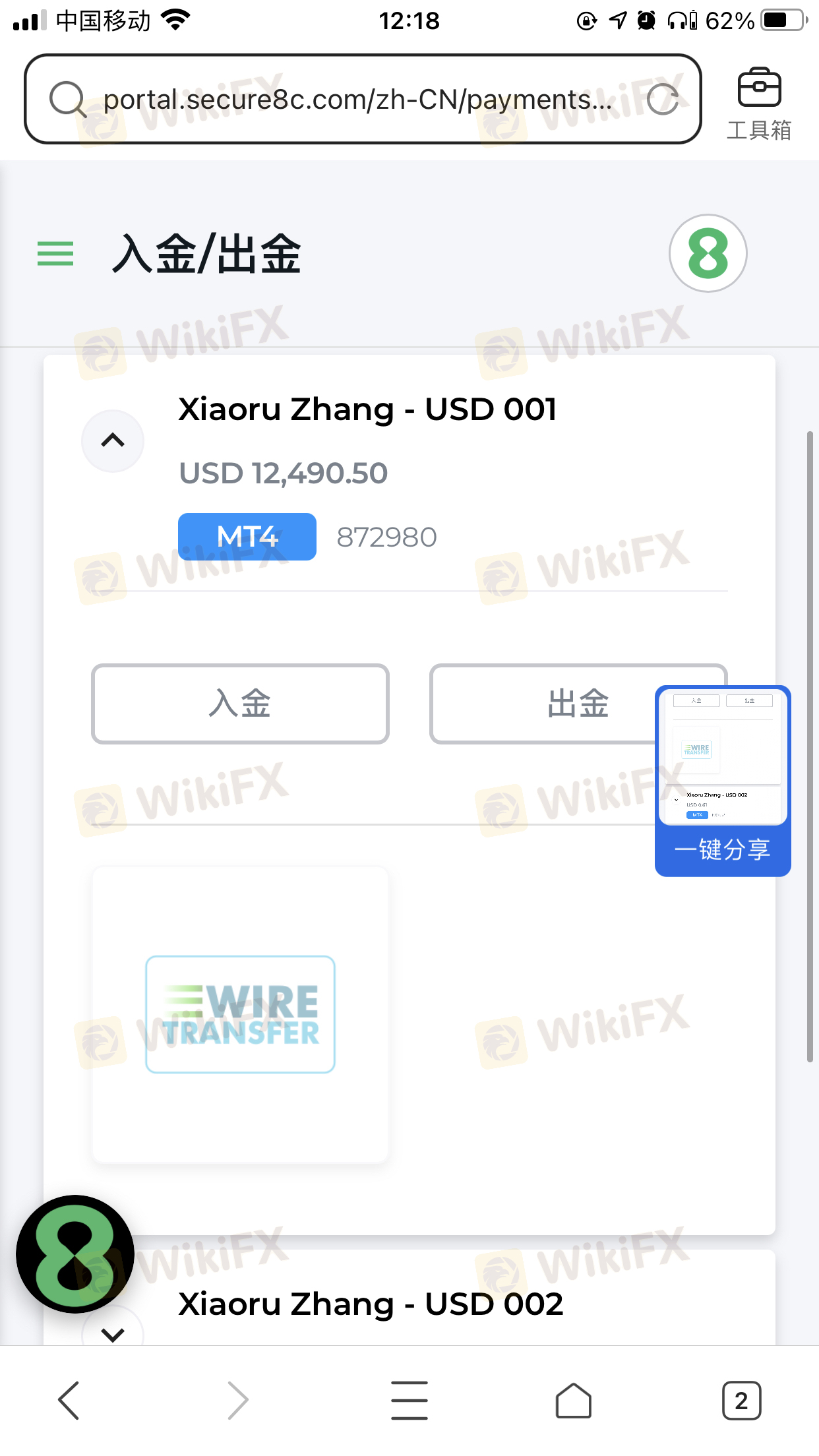Open the green 8 profile avatar

[708, 253]
